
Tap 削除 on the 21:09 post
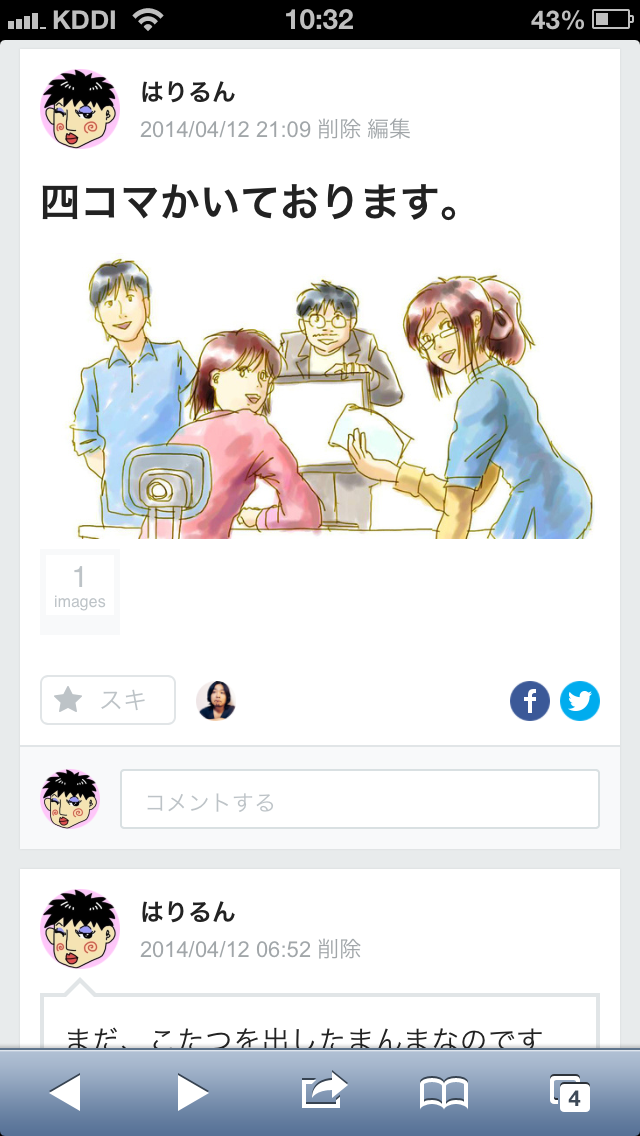pos(338,130)
